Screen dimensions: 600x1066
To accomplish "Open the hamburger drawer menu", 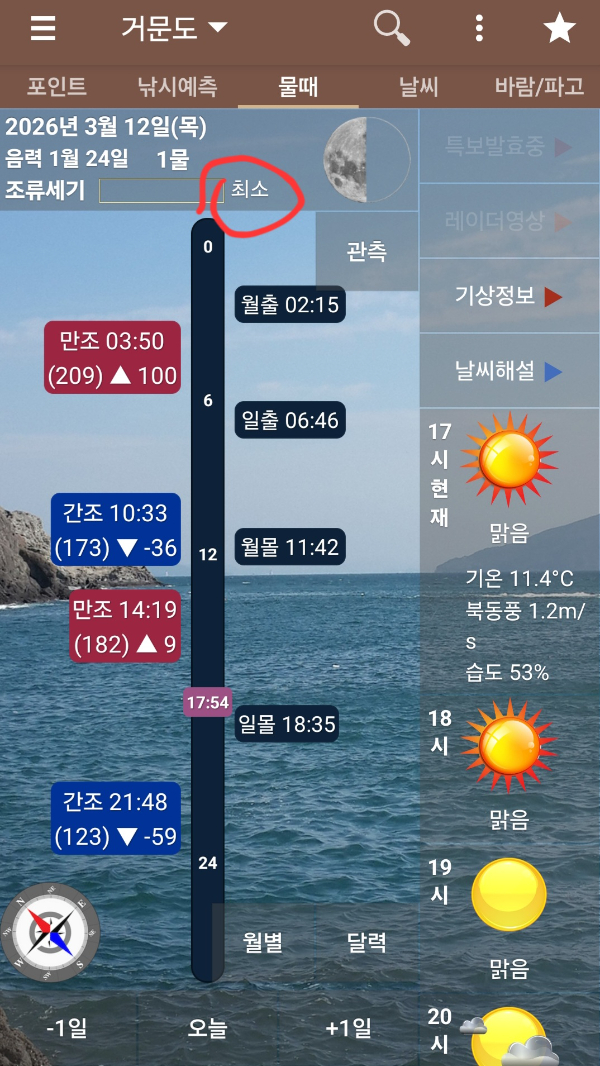I will [43, 28].
